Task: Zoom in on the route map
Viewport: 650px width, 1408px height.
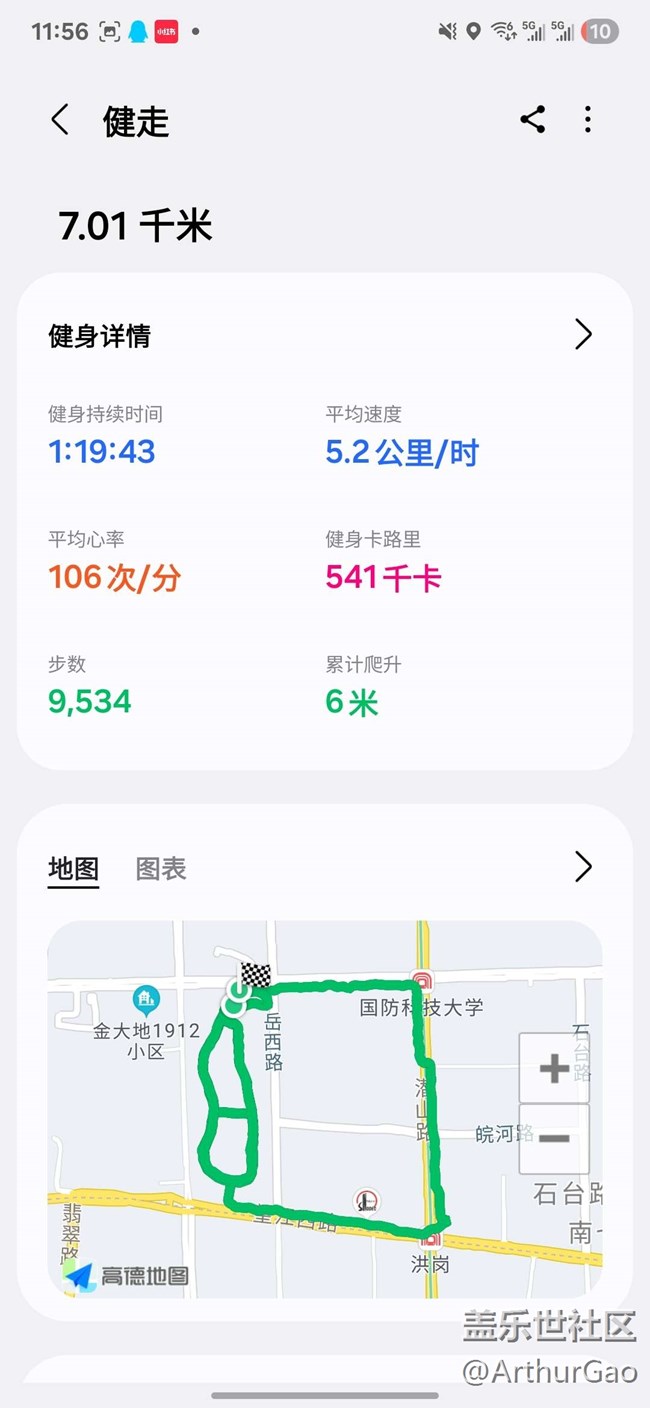Action: pos(554,1067)
